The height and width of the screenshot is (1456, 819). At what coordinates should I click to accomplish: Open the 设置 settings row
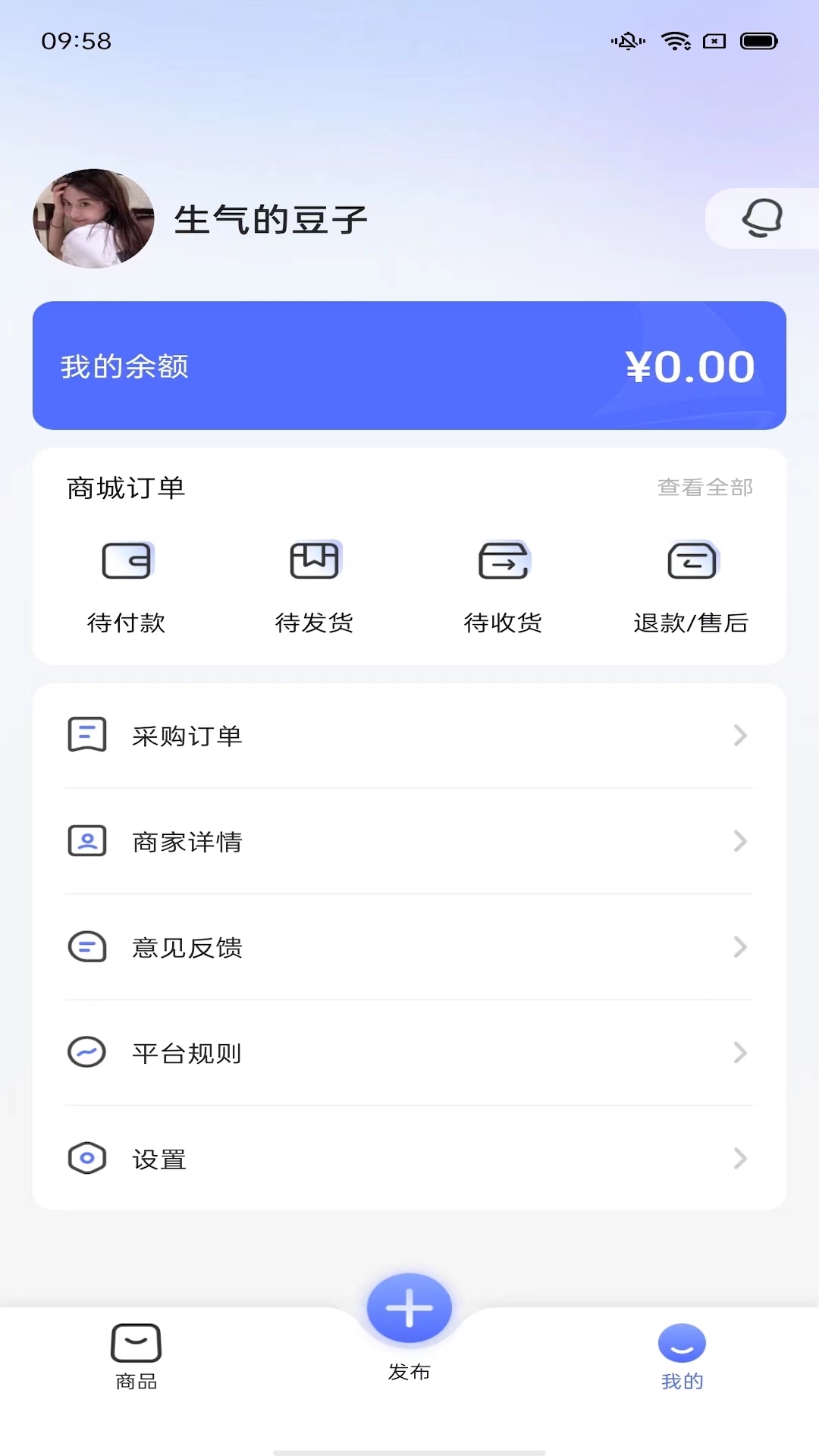coord(409,1159)
